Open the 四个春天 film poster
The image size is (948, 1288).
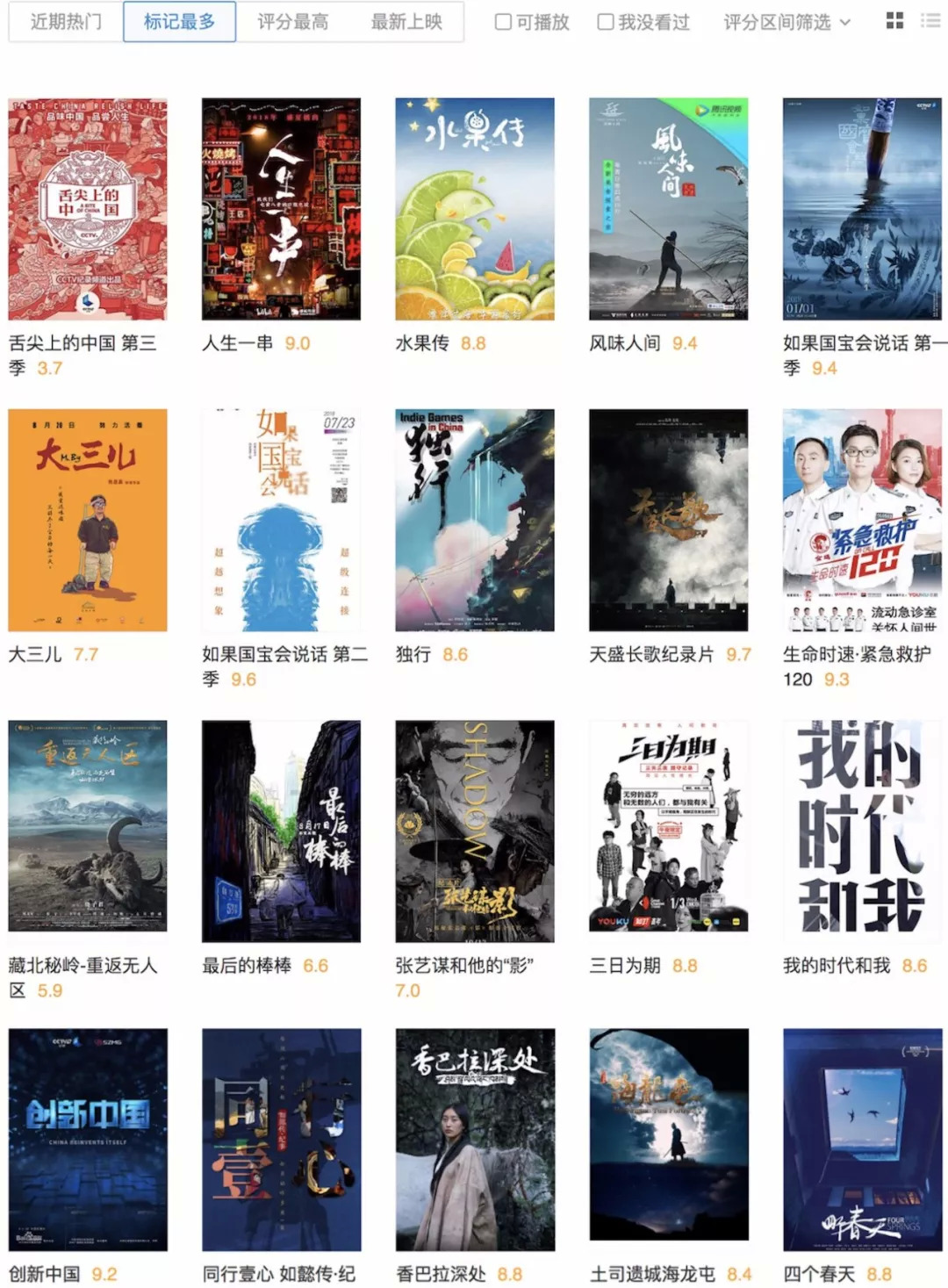[862, 1139]
